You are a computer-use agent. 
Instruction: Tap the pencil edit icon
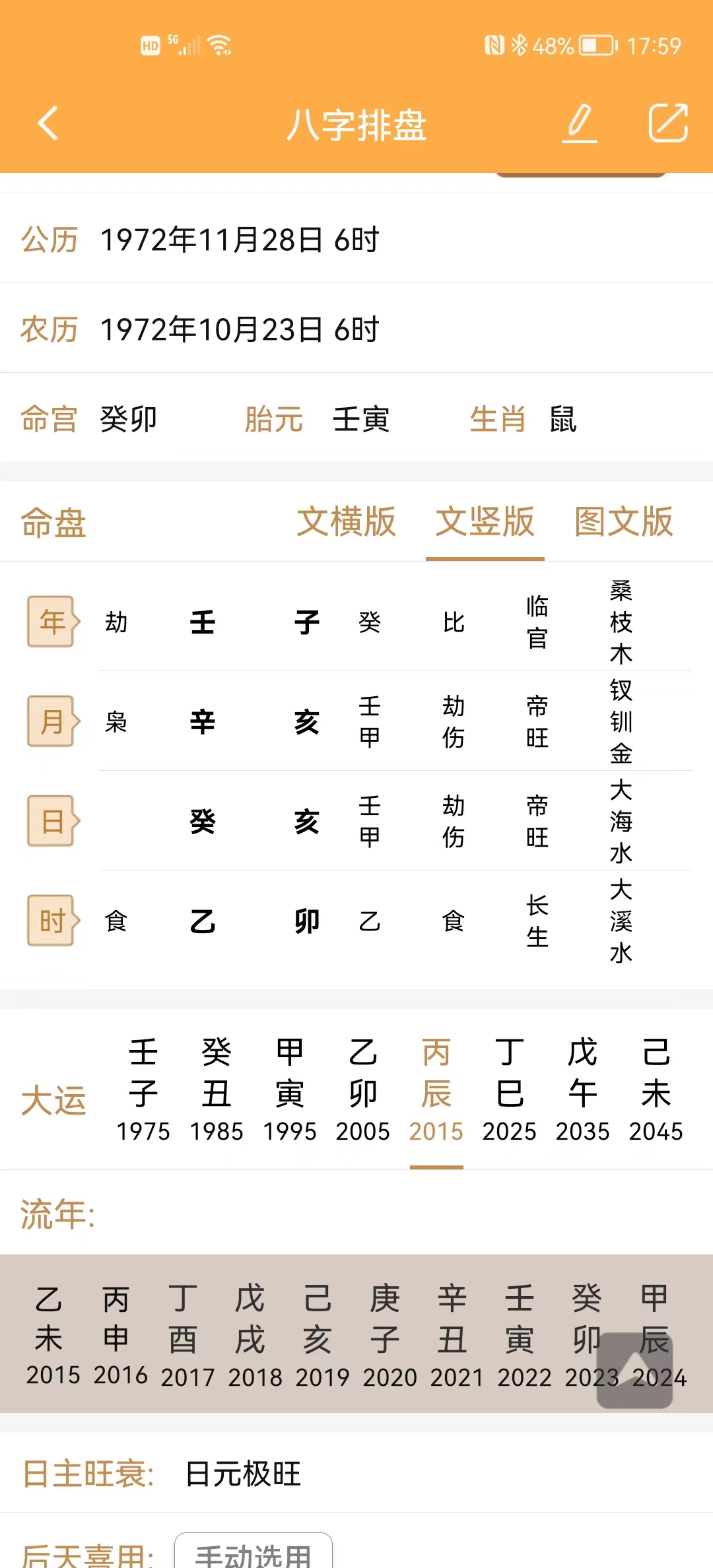coord(580,123)
